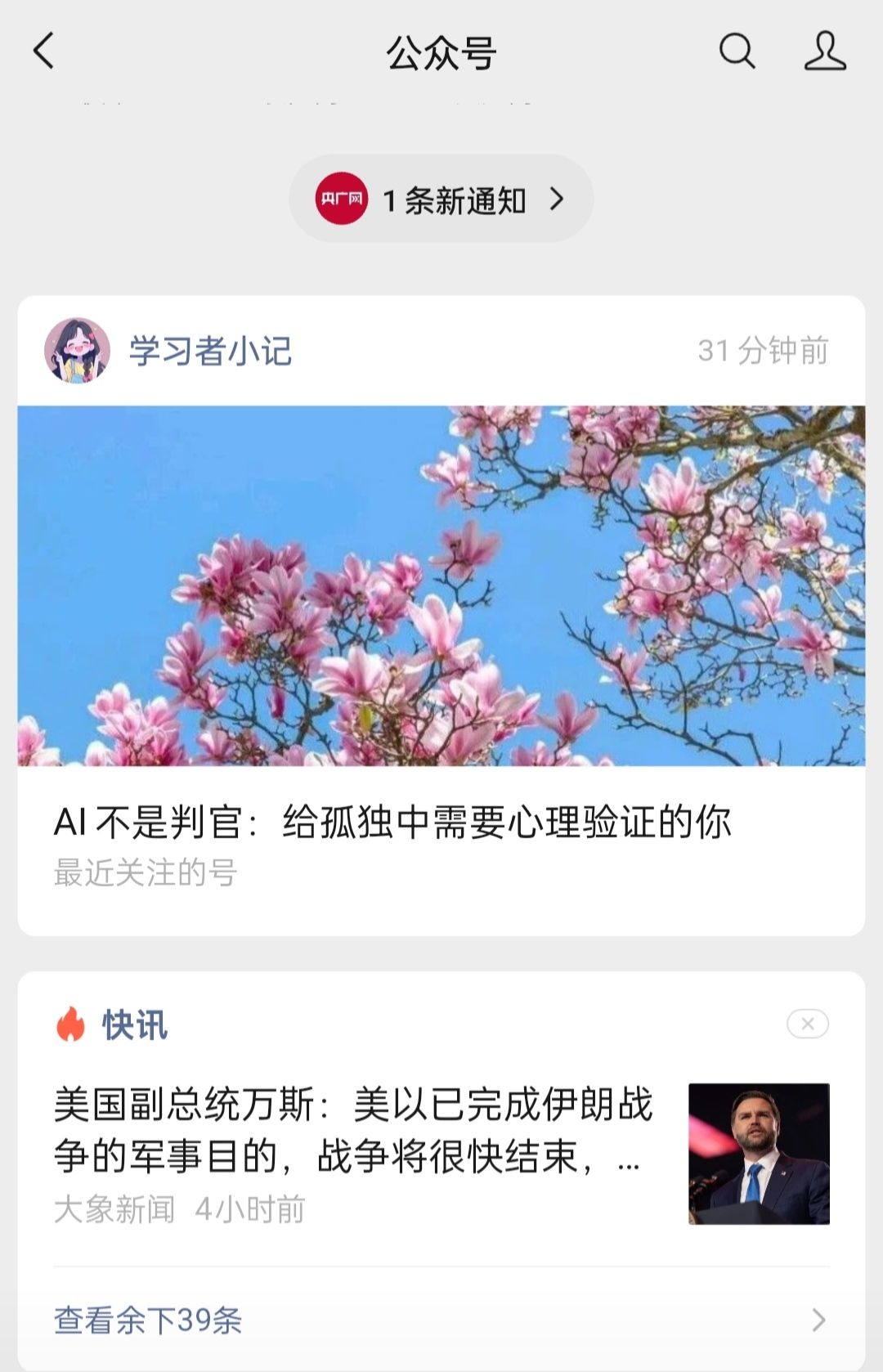This screenshot has height=1372, width=883.
Task: View the remaining 39 news items
Action: [441, 1320]
